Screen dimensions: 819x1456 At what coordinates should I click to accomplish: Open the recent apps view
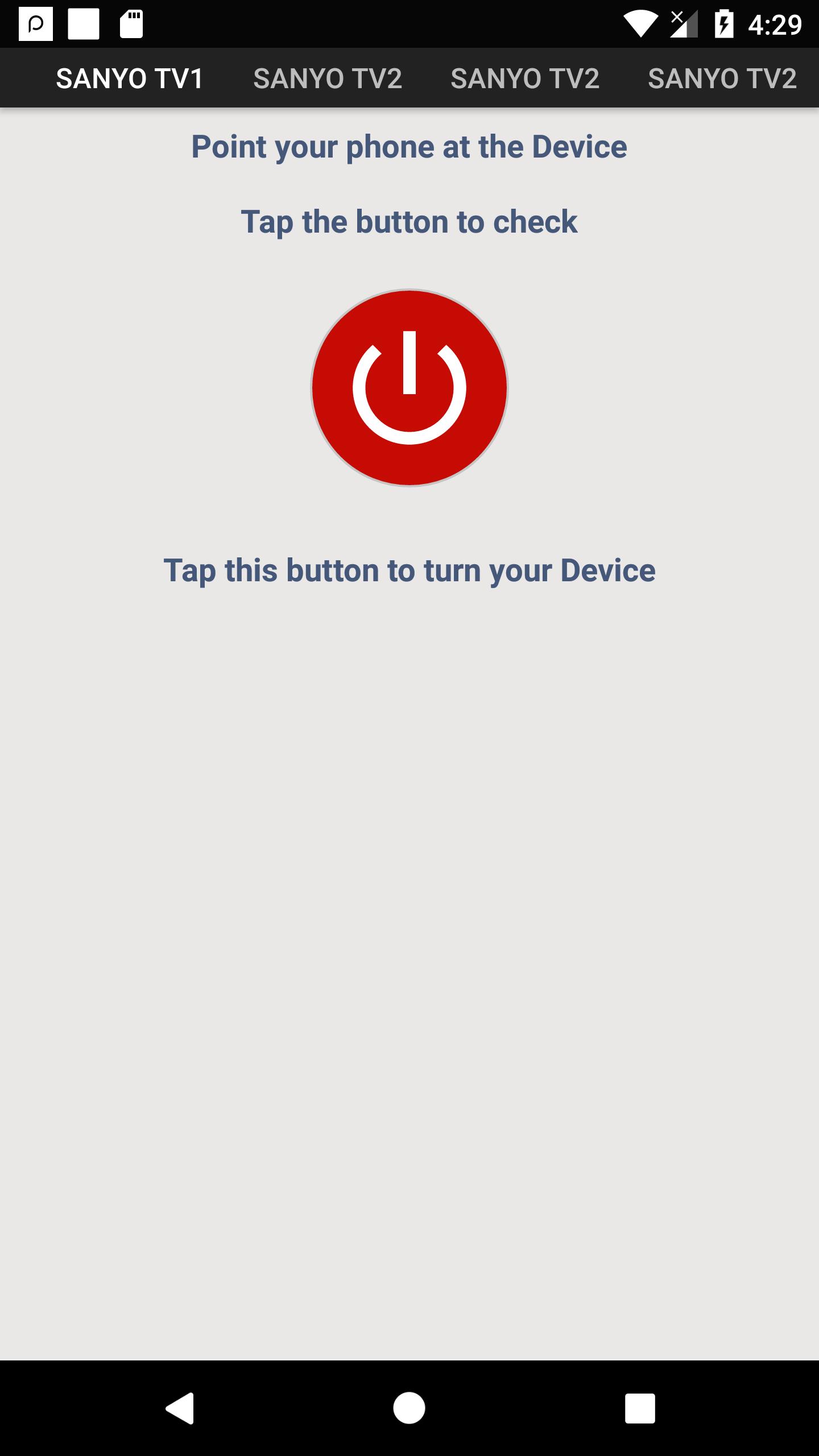(x=640, y=1408)
